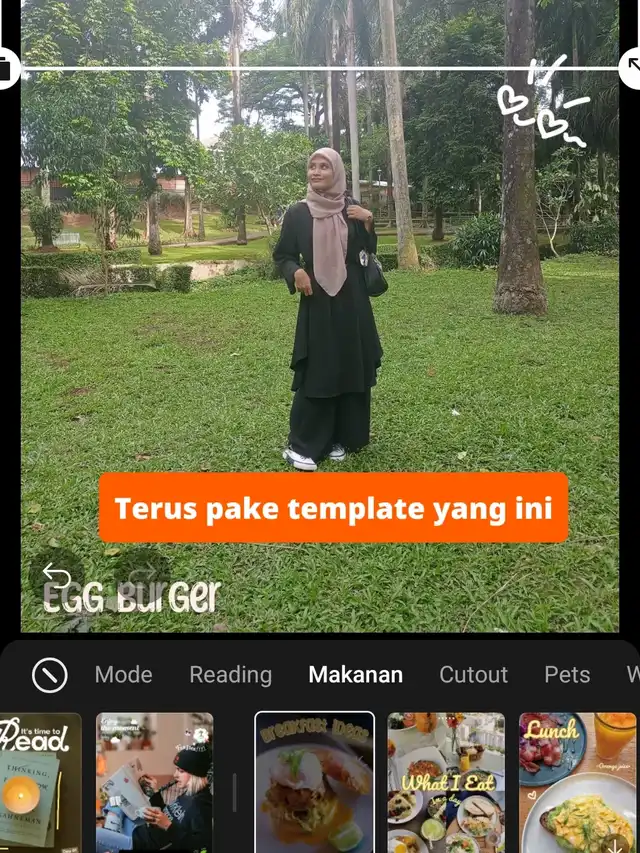
Task: Pick the Lunch template
Action: (x=577, y=782)
